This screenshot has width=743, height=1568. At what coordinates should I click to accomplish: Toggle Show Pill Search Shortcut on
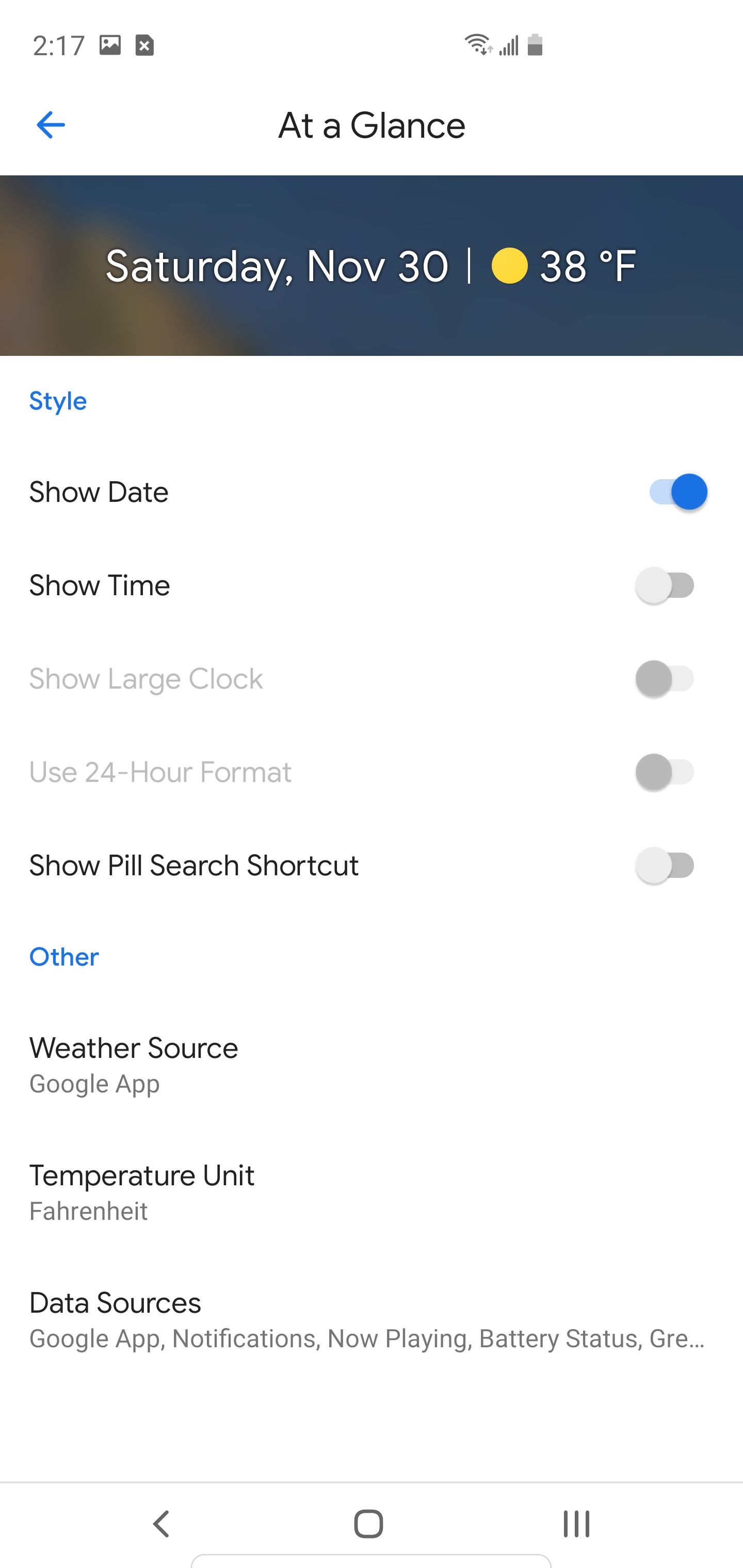click(664, 865)
